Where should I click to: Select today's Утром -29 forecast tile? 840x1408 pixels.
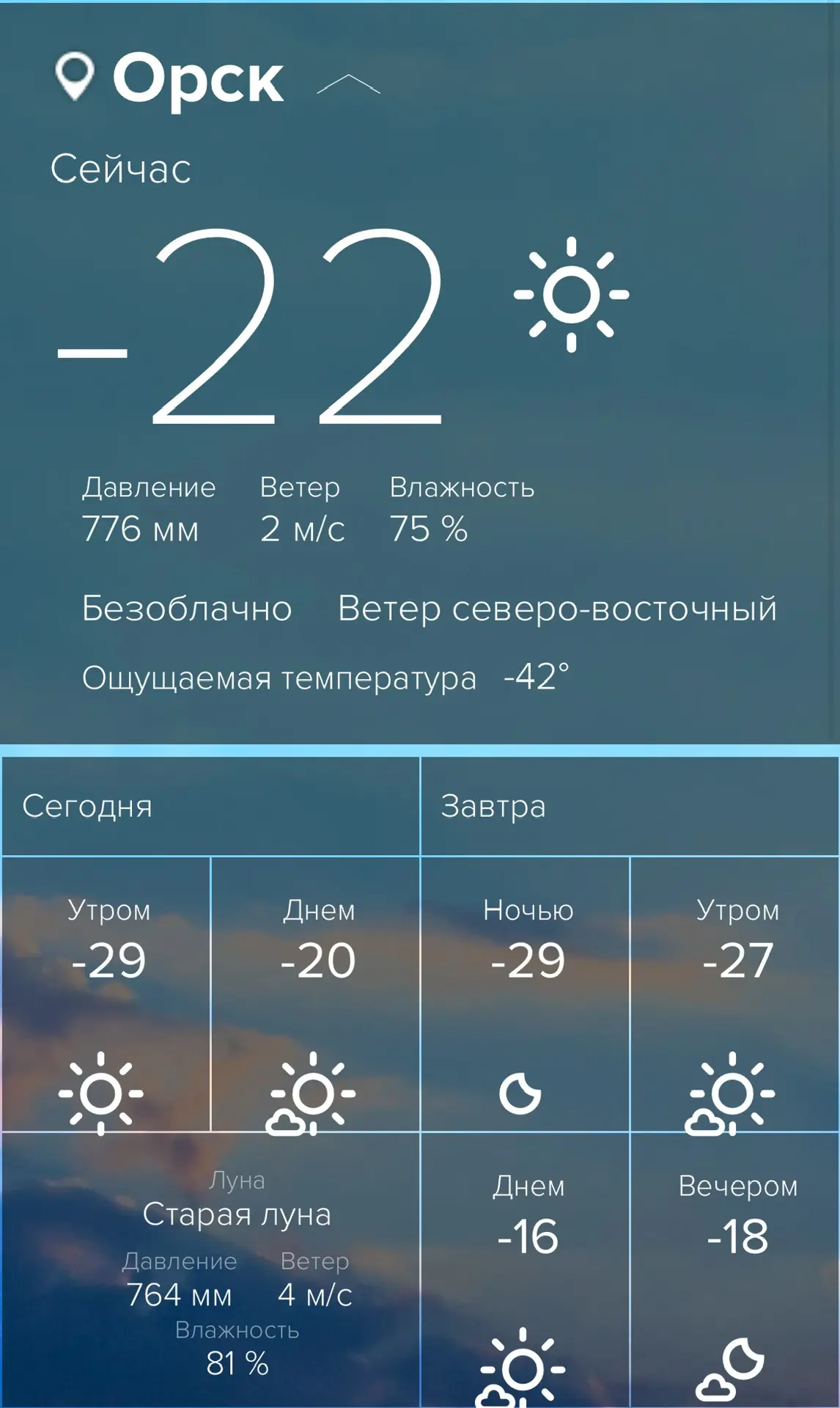106,994
